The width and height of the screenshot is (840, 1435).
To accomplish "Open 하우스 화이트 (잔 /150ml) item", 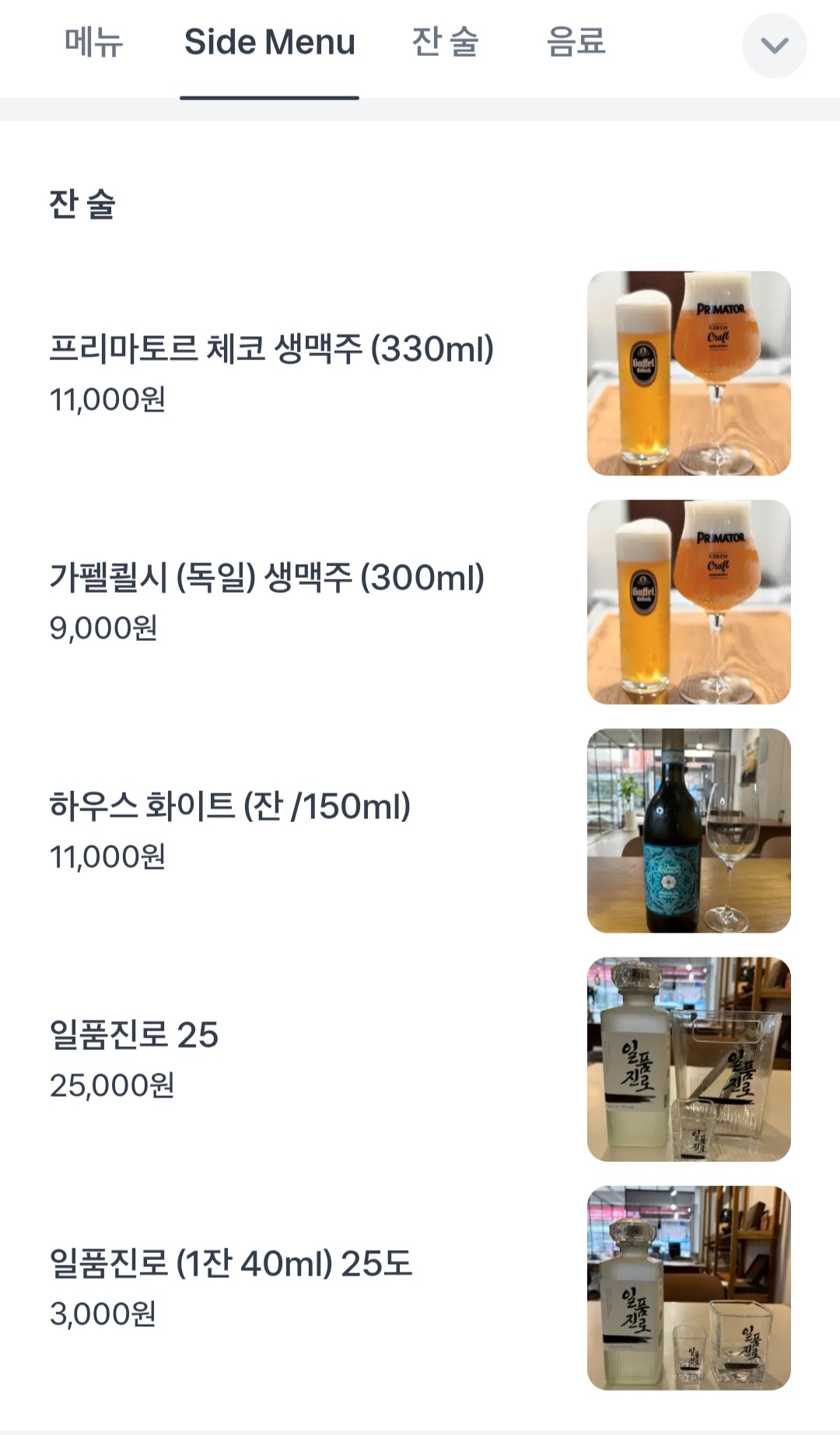I will (420, 831).
